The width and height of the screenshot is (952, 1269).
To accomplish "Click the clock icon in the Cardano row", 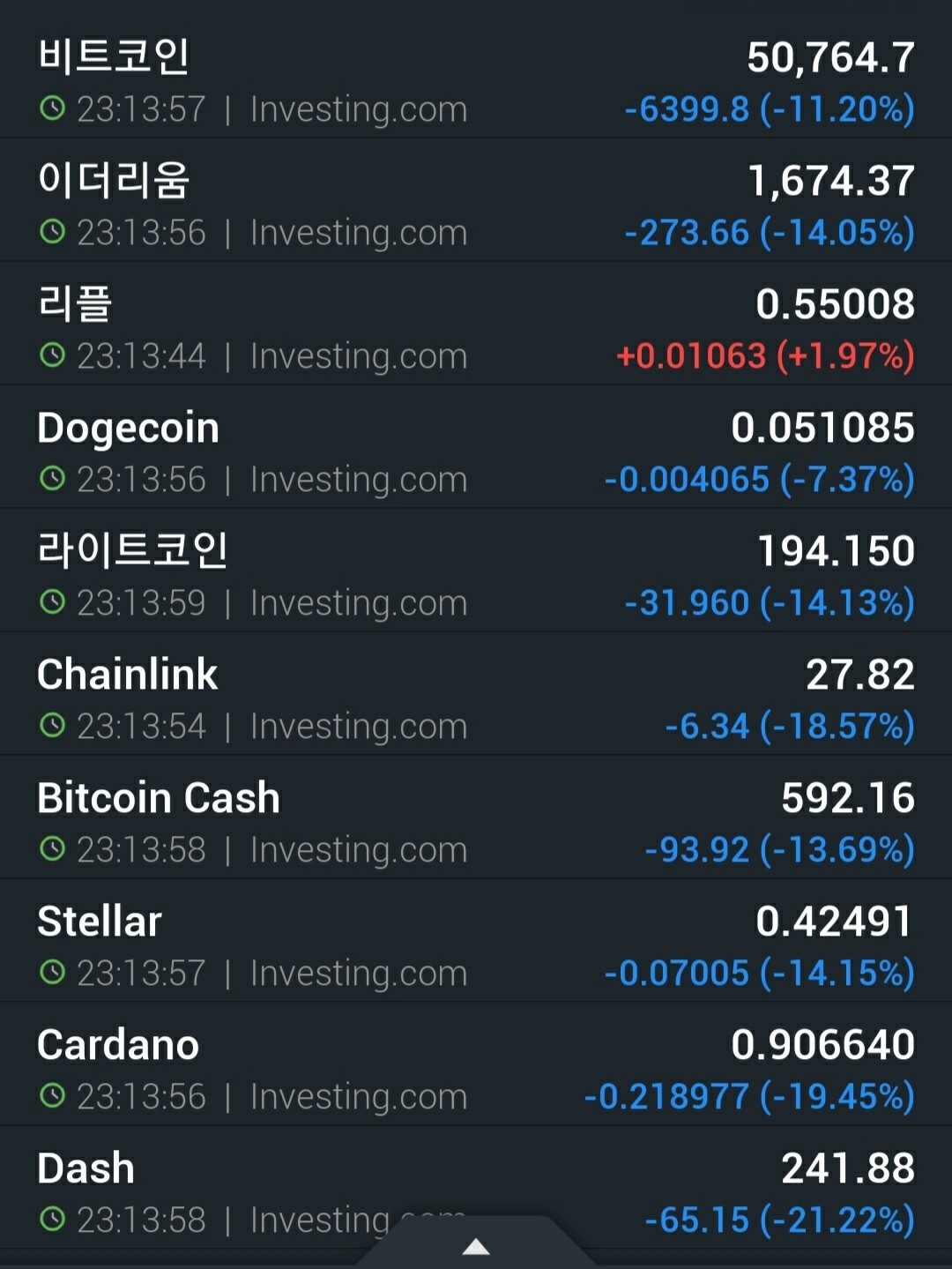I will 55,1096.
